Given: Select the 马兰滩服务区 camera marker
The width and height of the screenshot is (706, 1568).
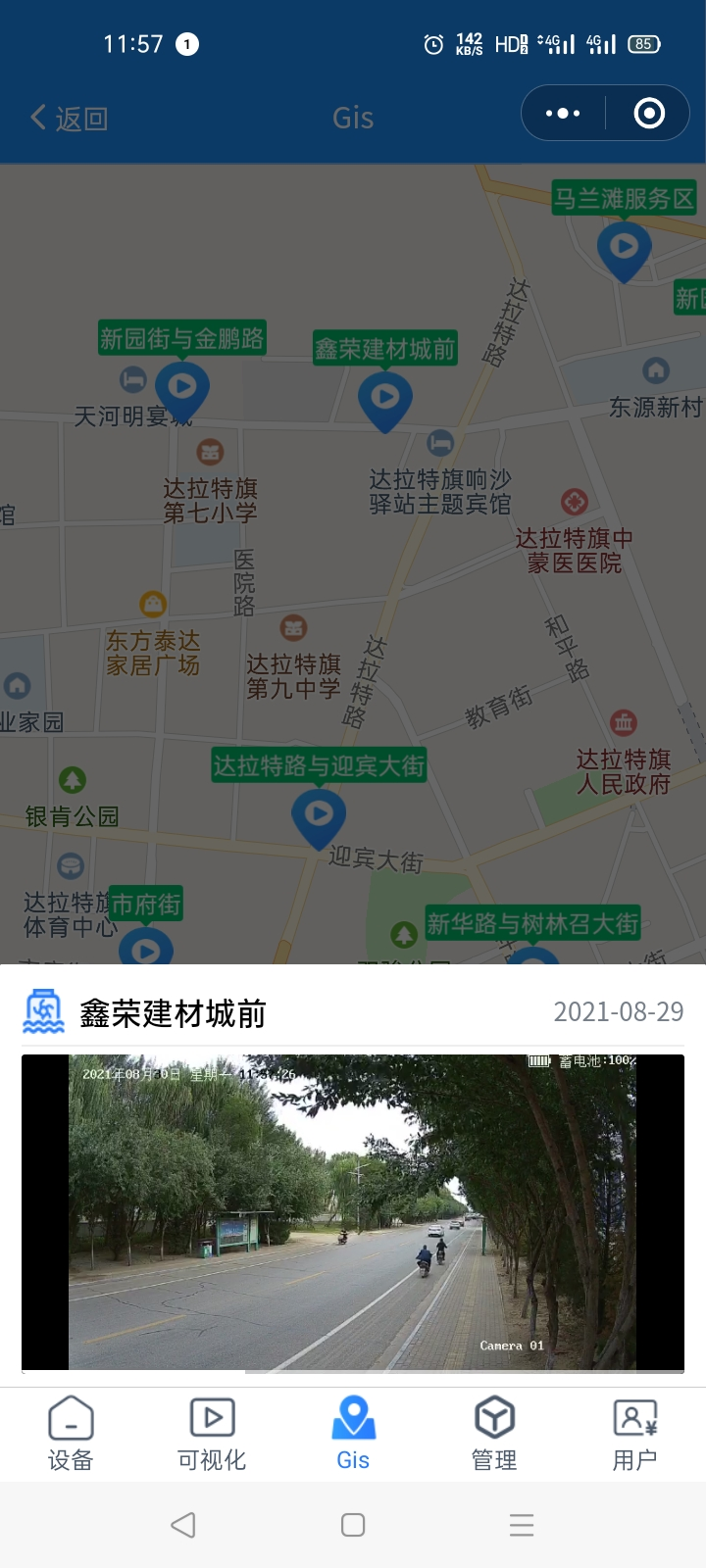Looking at the screenshot, I should pyautogui.click(x=624, y=247).
